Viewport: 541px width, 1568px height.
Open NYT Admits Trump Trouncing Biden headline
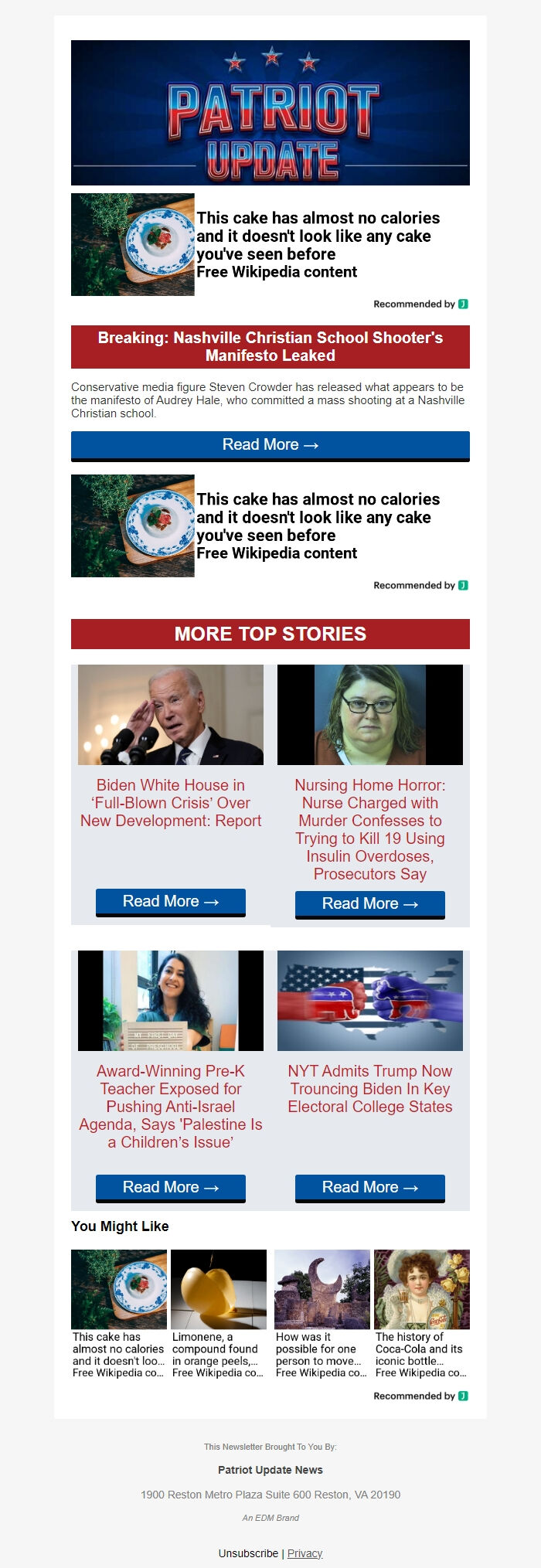click(369, 1089)
